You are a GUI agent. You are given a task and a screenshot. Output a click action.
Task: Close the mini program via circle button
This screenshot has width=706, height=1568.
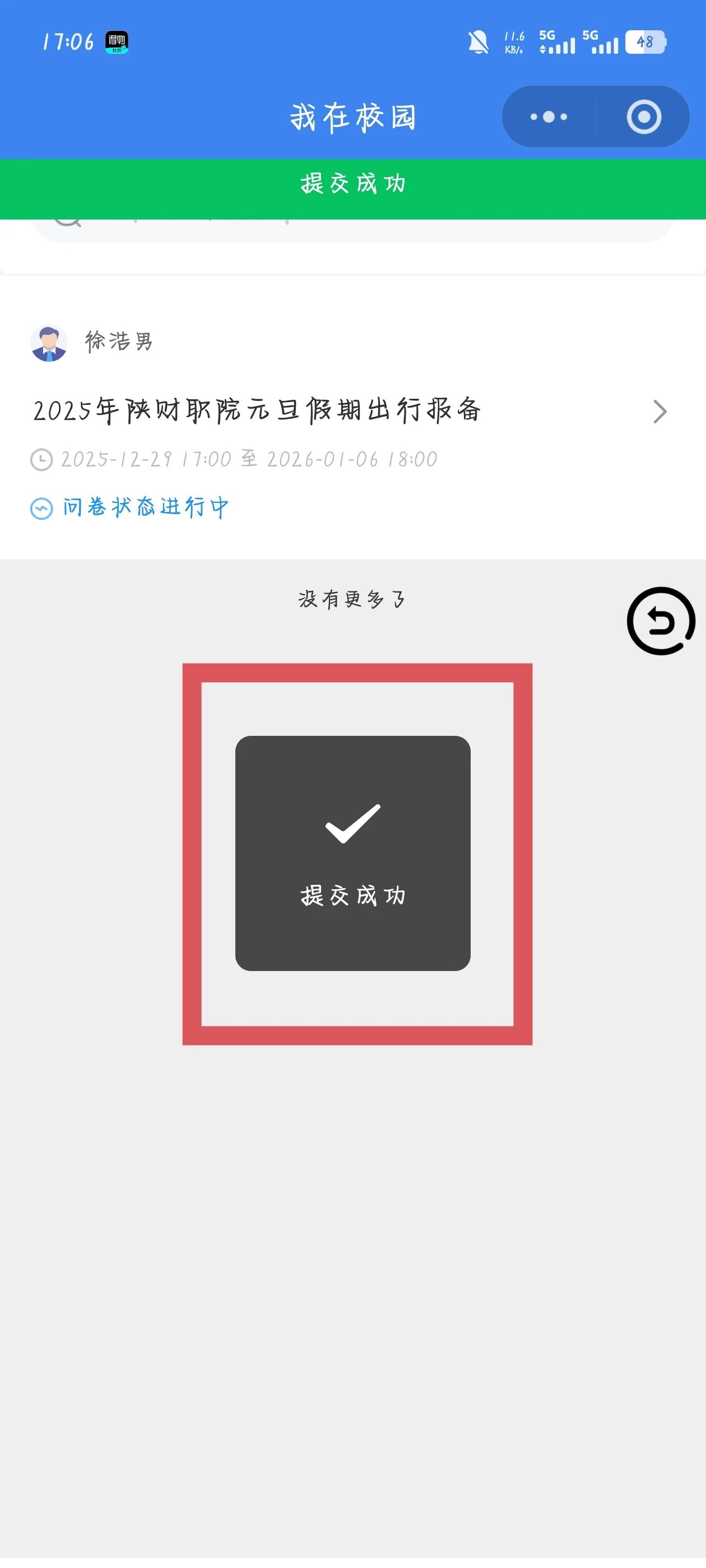pyautogui.click(x=643, y=116)
